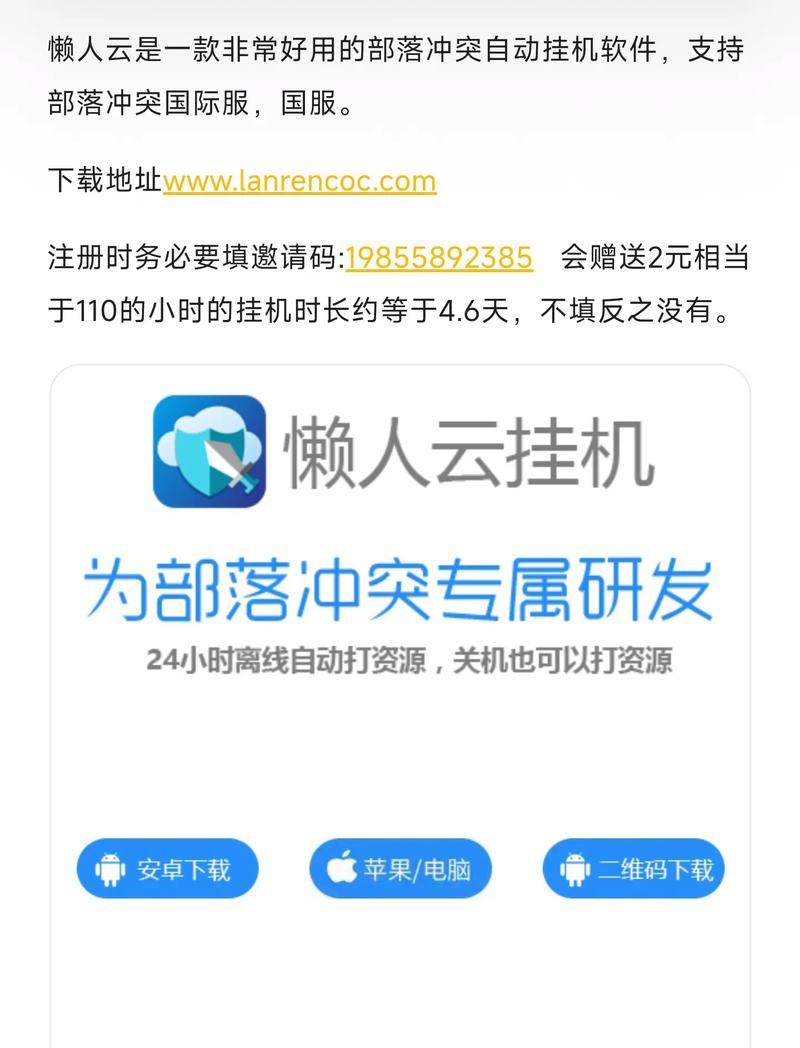Click the rounded promo card thumbnail
800x1048 pixels.
(400, 700)
